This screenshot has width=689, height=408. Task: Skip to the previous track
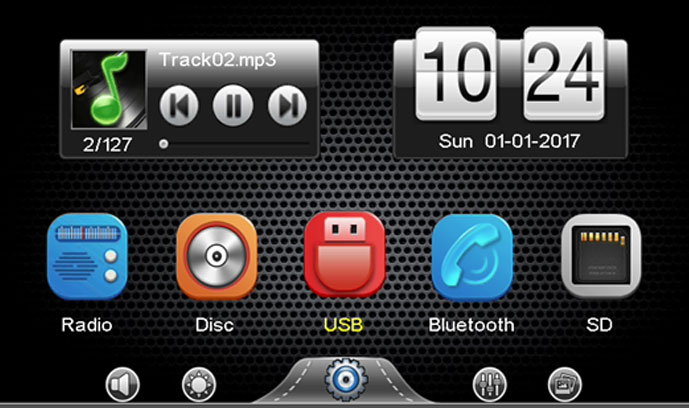pos(179,104)
